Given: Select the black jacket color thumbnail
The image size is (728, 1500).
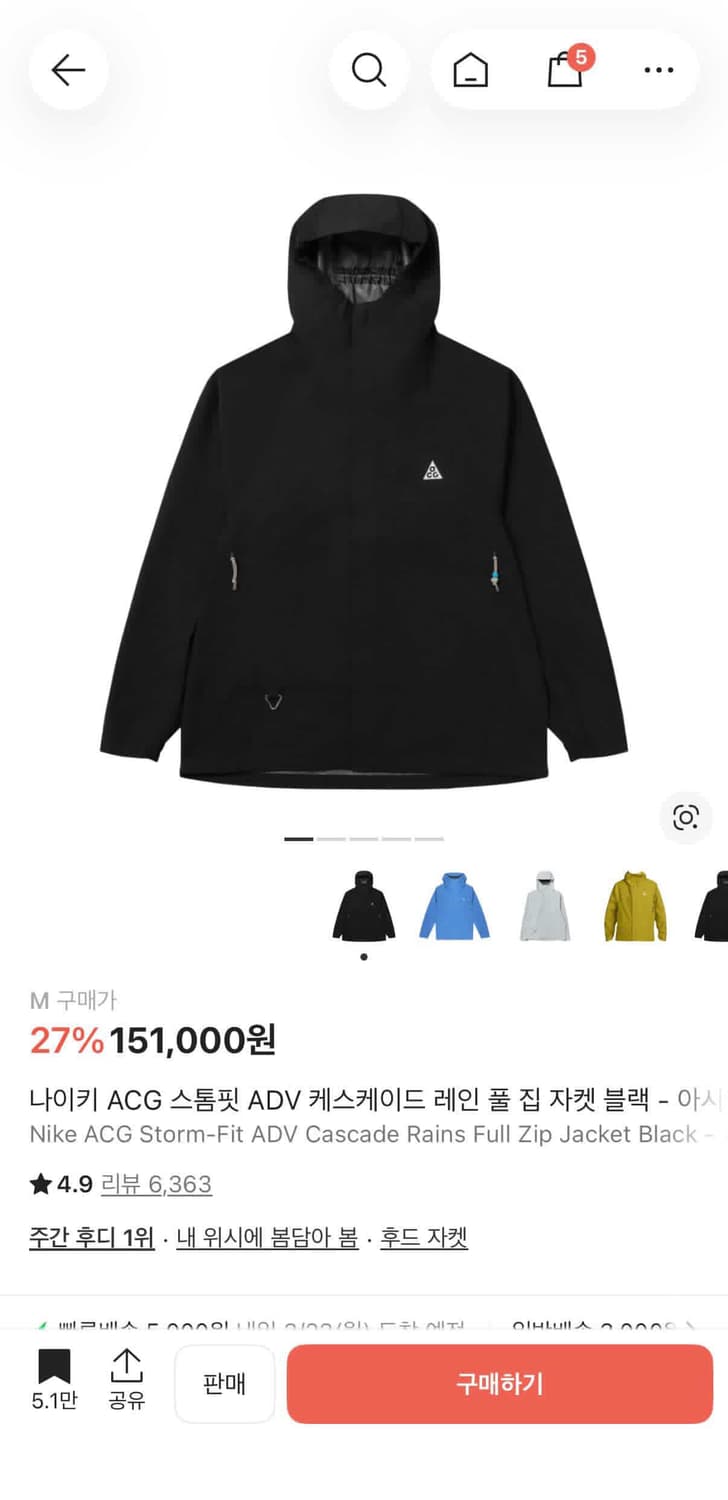Looking at the screenshot, I should pos(363,903).
